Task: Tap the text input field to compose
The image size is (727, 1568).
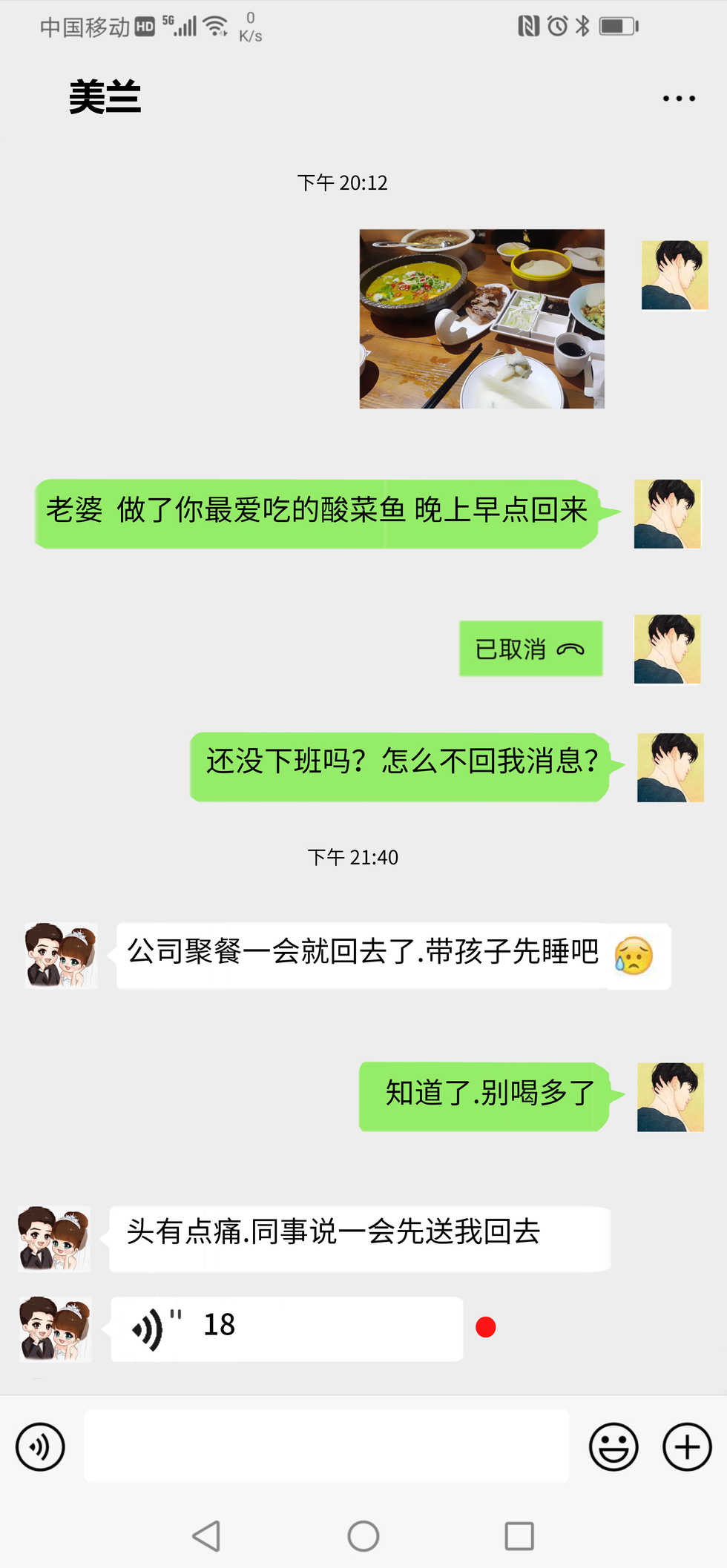Action: 326,1446
